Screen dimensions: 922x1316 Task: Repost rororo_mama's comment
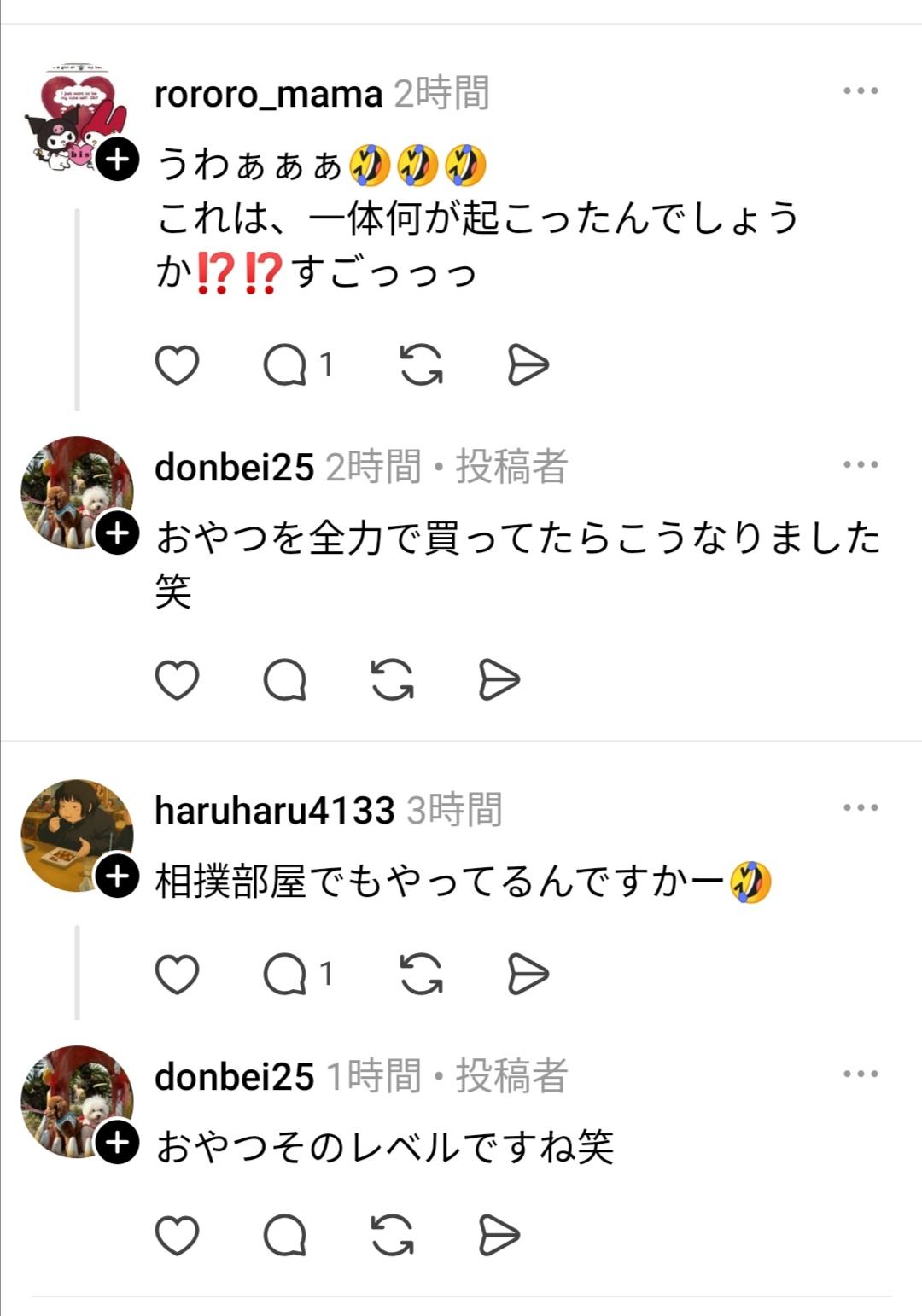tap(421, 365)
